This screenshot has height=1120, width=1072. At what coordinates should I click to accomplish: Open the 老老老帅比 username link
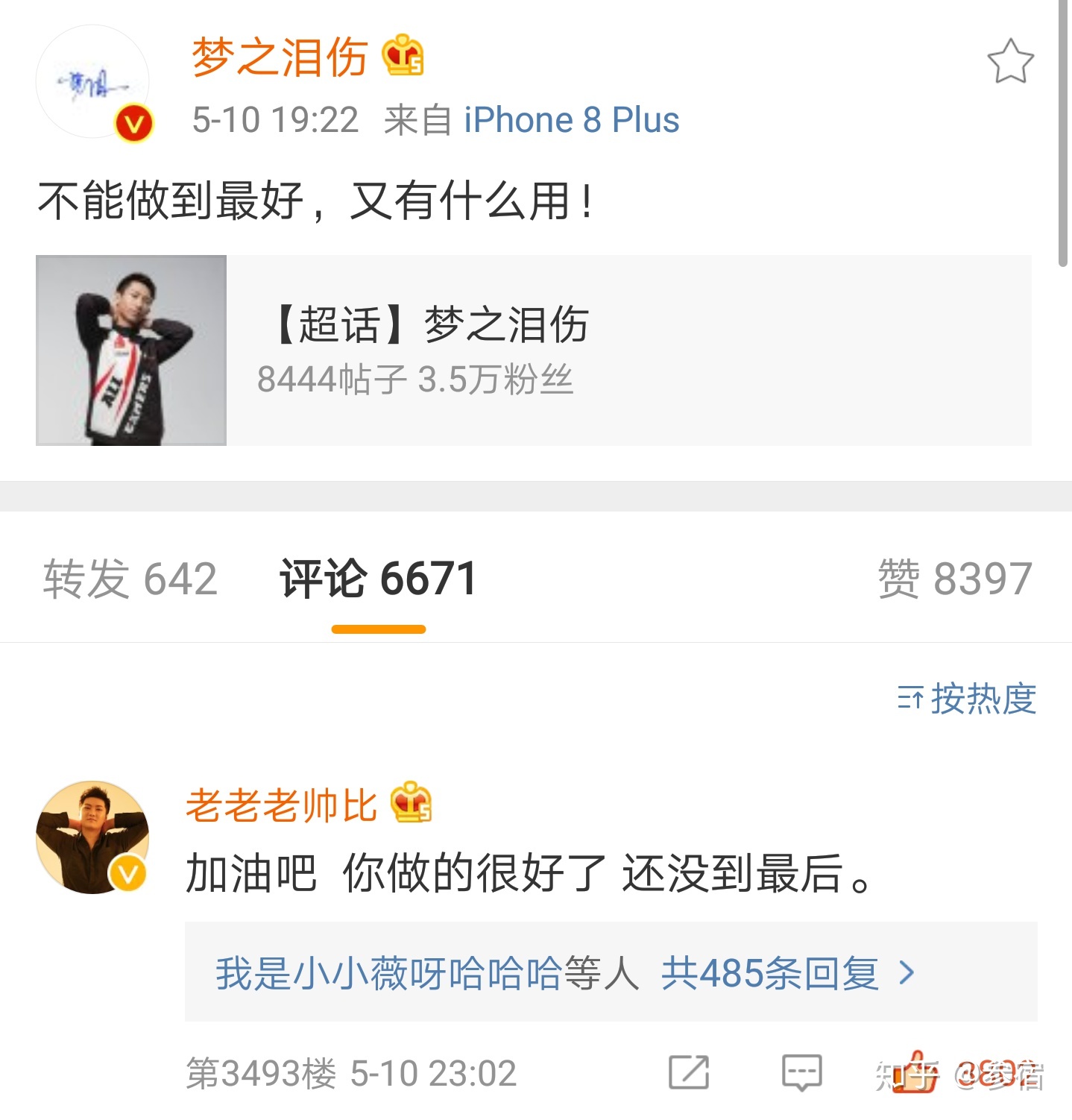(282, 805)
